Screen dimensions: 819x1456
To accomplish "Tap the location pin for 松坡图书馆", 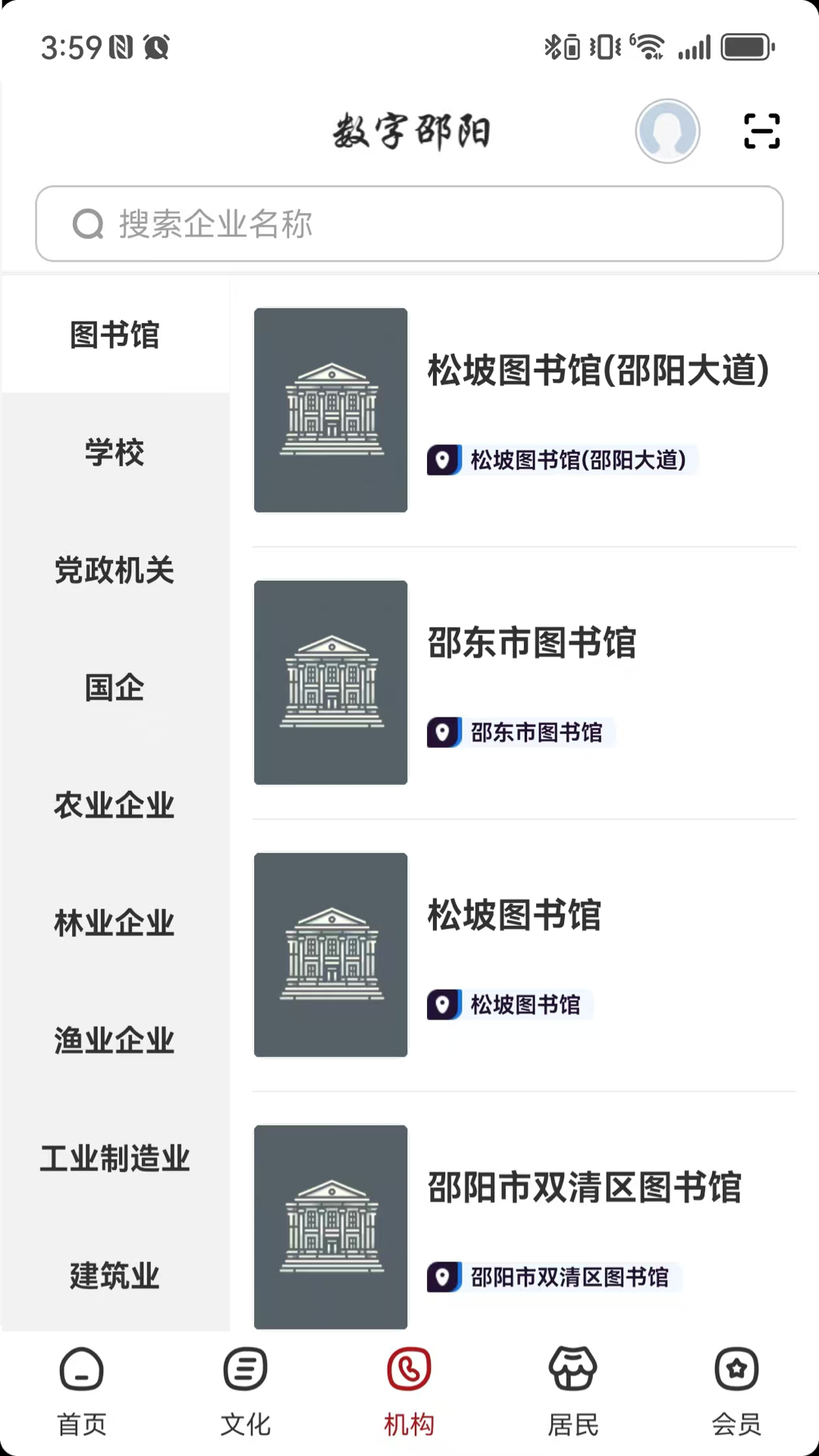I will click(x=444, y=1004).
